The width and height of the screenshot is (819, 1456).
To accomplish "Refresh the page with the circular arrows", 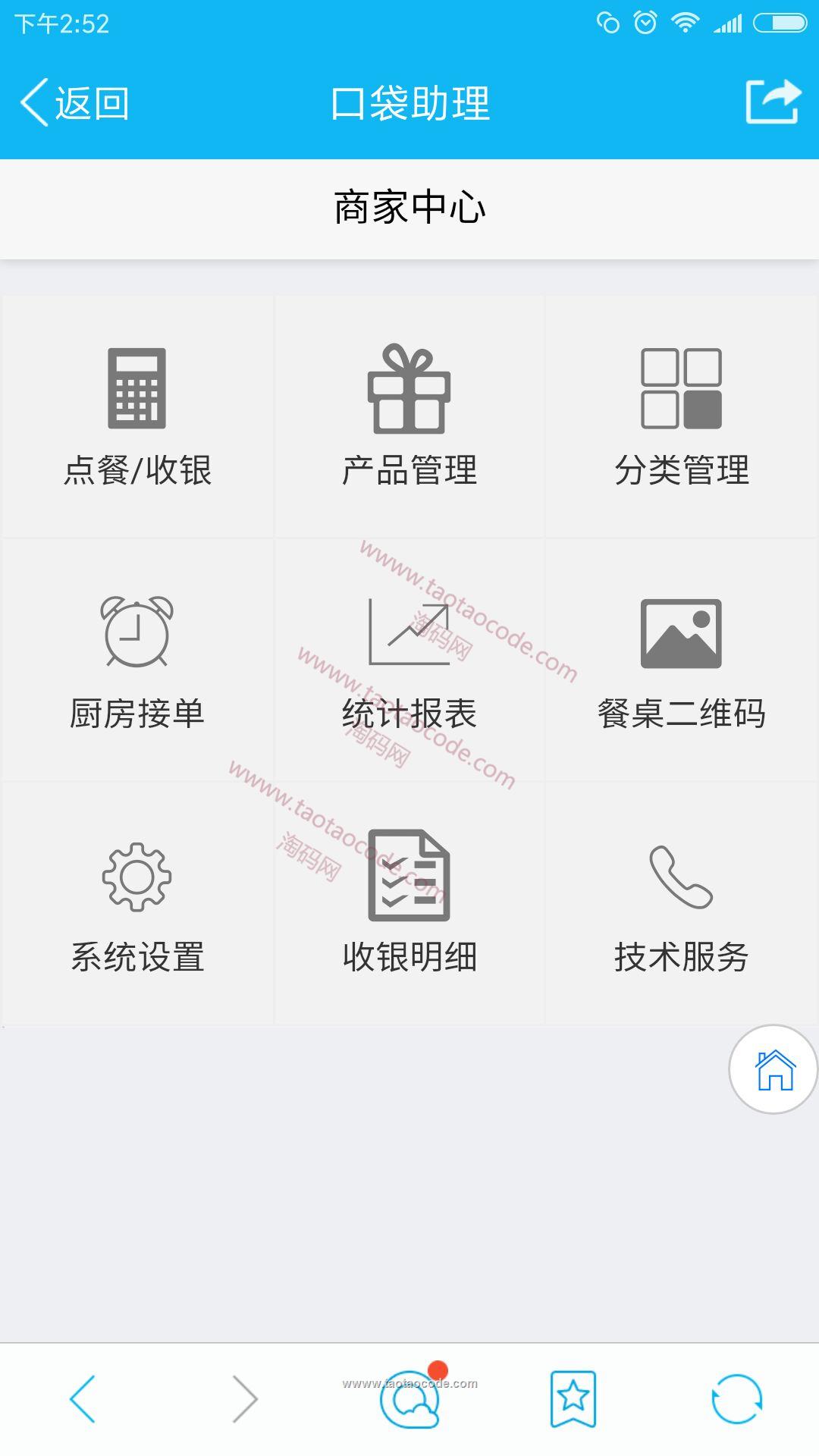I will pos(736,1398).
